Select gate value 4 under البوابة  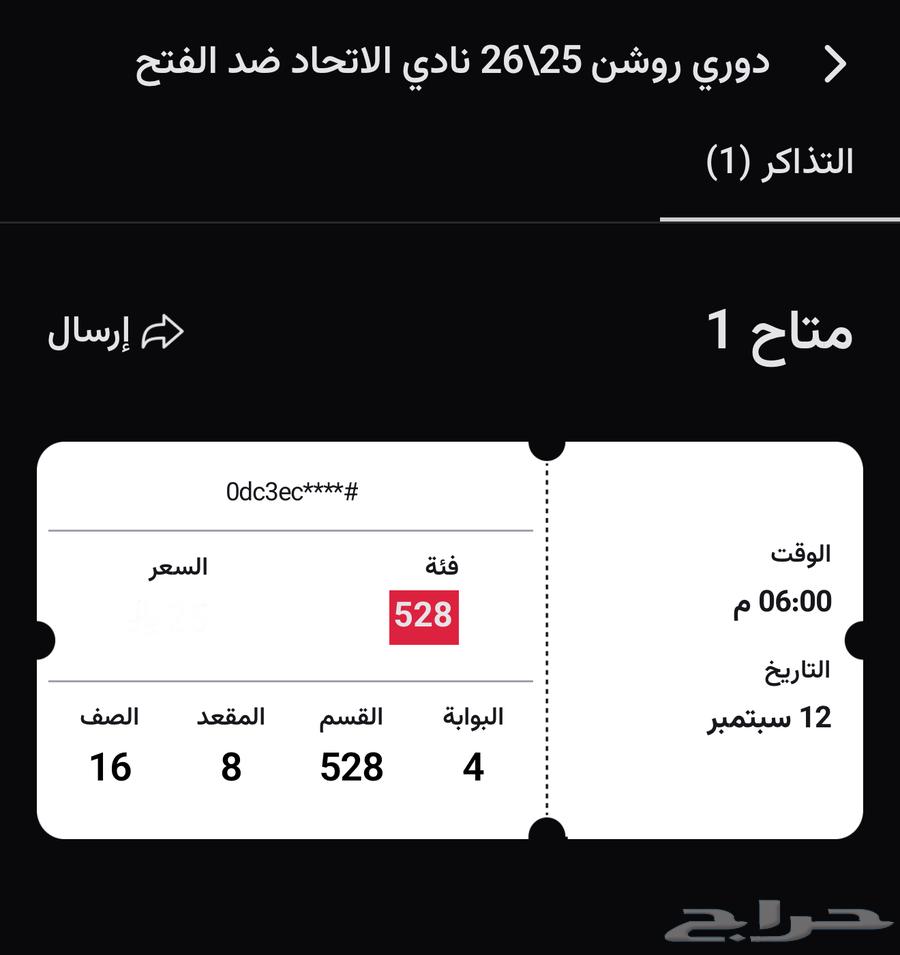(475, 768)
